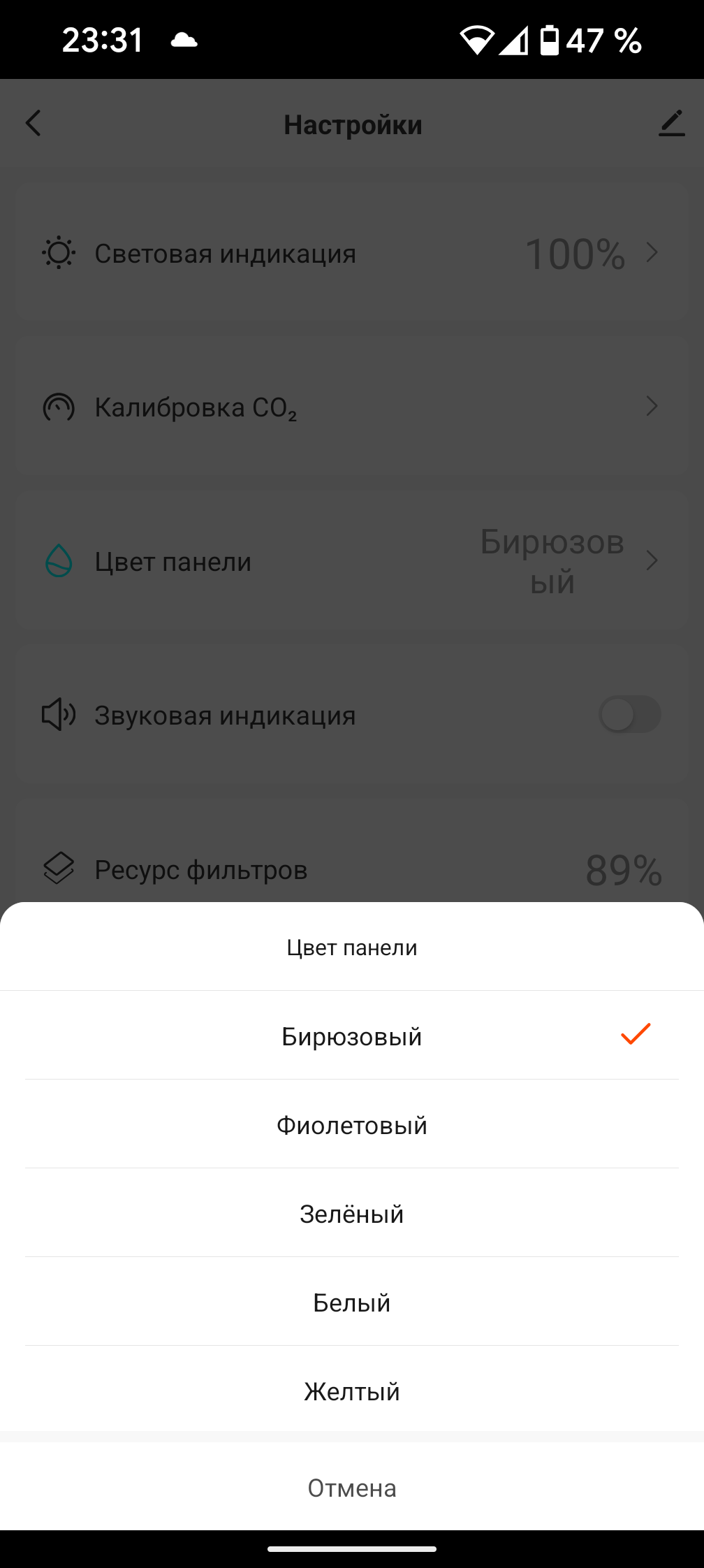Select the Бирюзовый panel color
Viewport: 704px width, 1568px height.
(x=351, y=1036)
